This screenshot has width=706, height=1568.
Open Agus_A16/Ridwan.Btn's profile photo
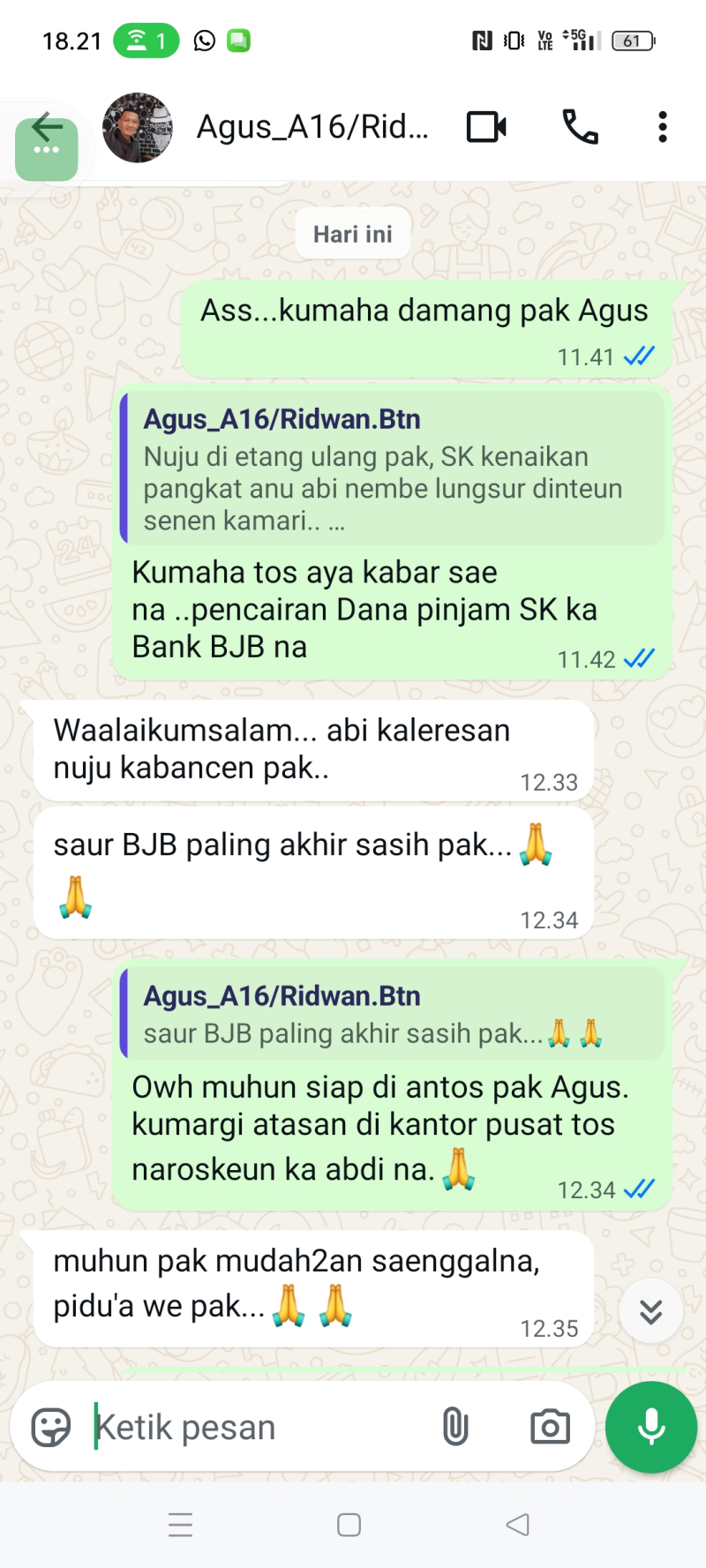point(137,128)
